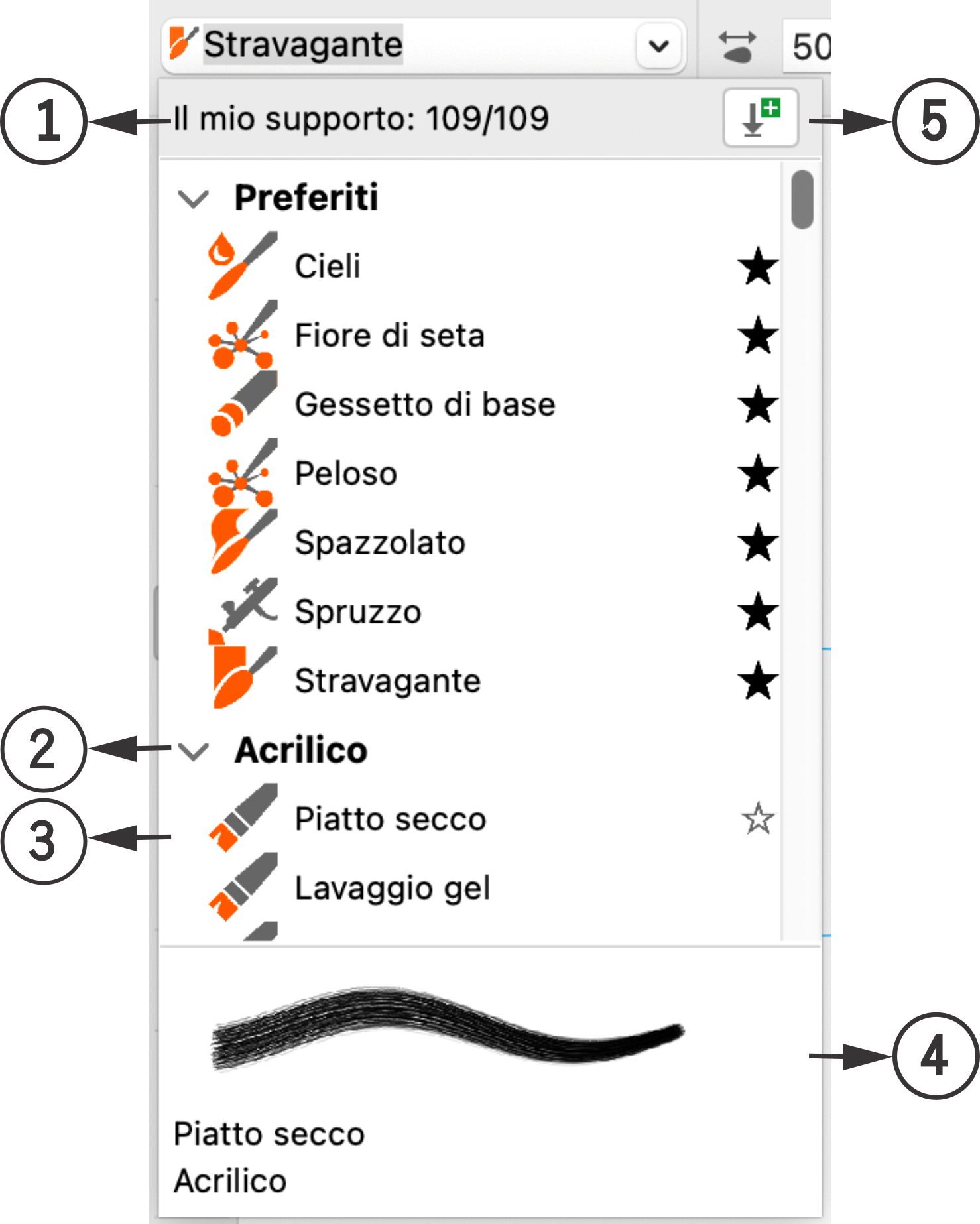
Task: Add Piatto secco to favorites star
Action: (x=758, y=819)
